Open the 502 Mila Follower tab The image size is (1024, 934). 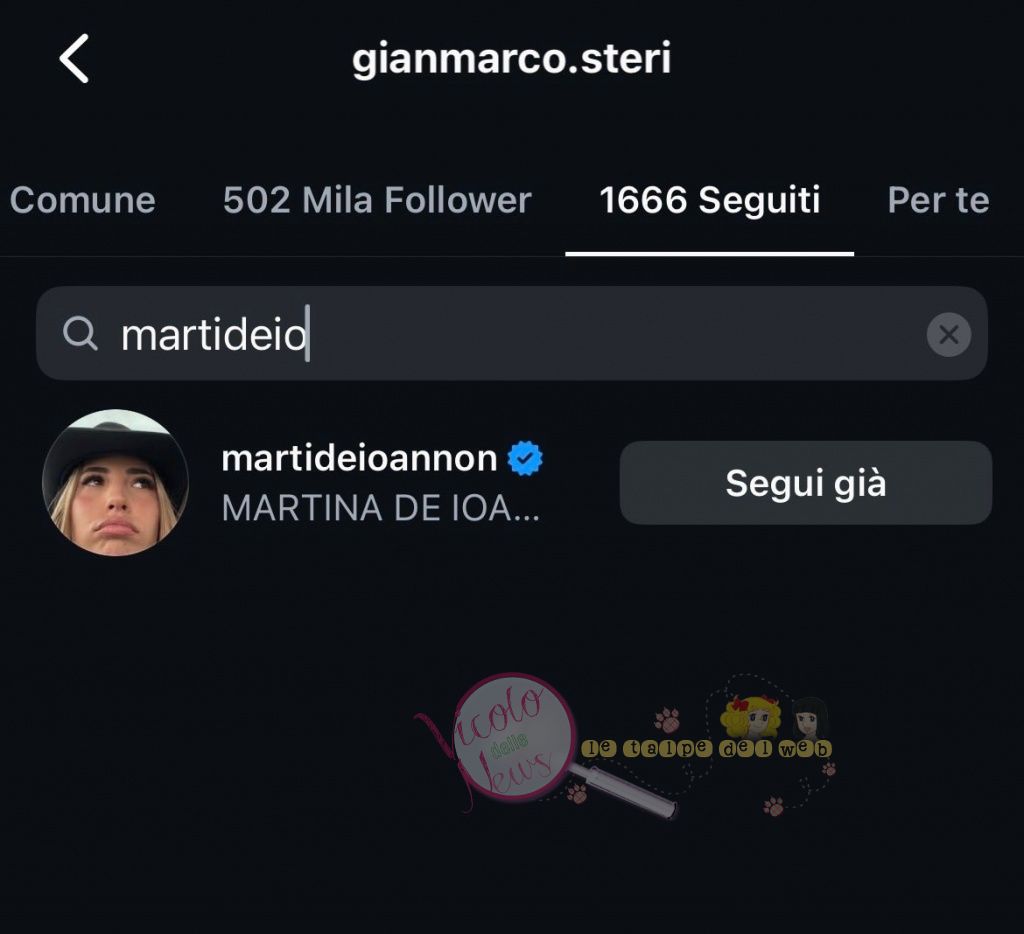click(x=377, y=200)
